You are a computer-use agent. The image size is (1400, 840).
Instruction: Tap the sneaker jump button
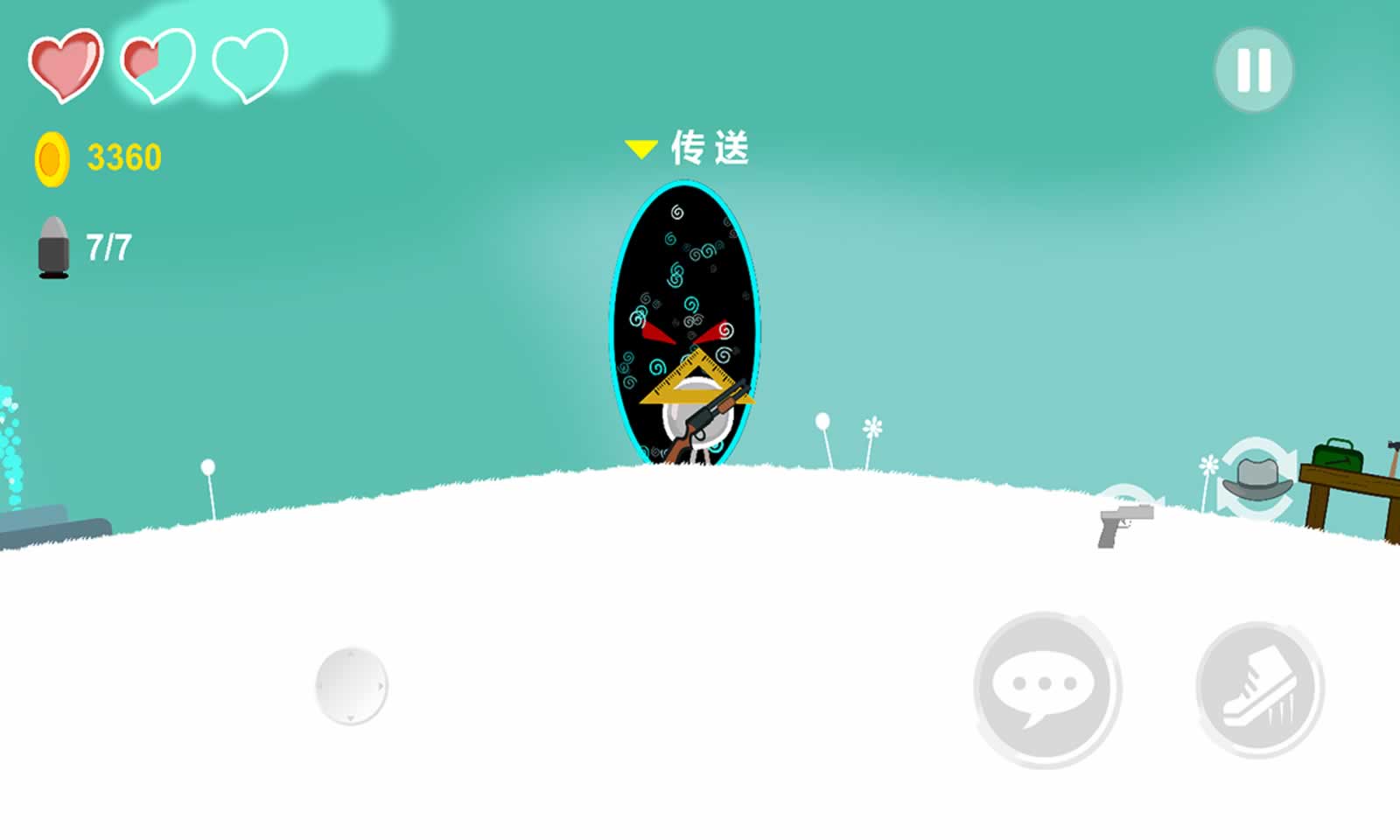tap(1259, 689)
